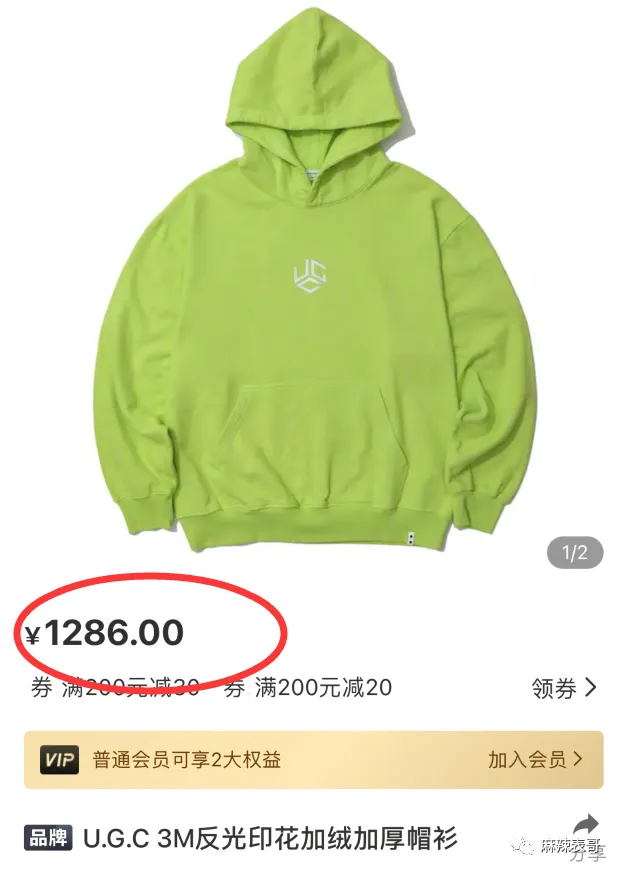Open the 领券 coupon list

(564, 688)
